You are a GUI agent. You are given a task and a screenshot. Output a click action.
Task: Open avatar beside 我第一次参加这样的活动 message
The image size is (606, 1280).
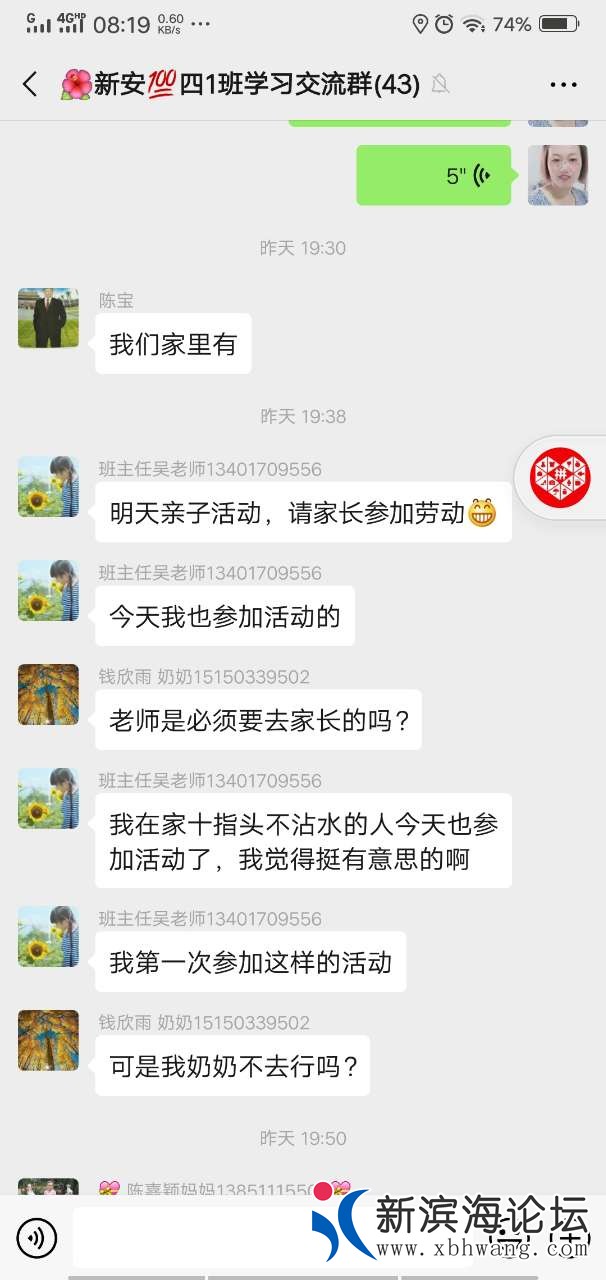pos(48,936)
